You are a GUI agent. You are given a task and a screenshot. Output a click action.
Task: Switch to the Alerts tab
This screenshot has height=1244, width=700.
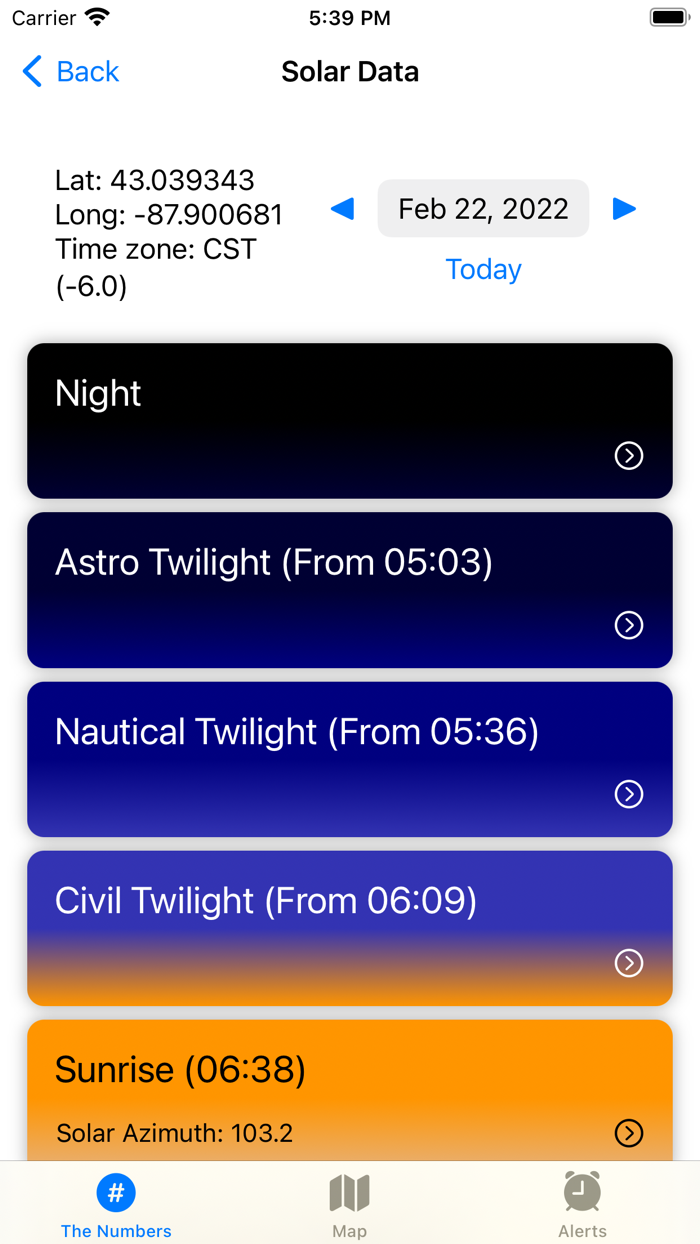coord(582,1204)
